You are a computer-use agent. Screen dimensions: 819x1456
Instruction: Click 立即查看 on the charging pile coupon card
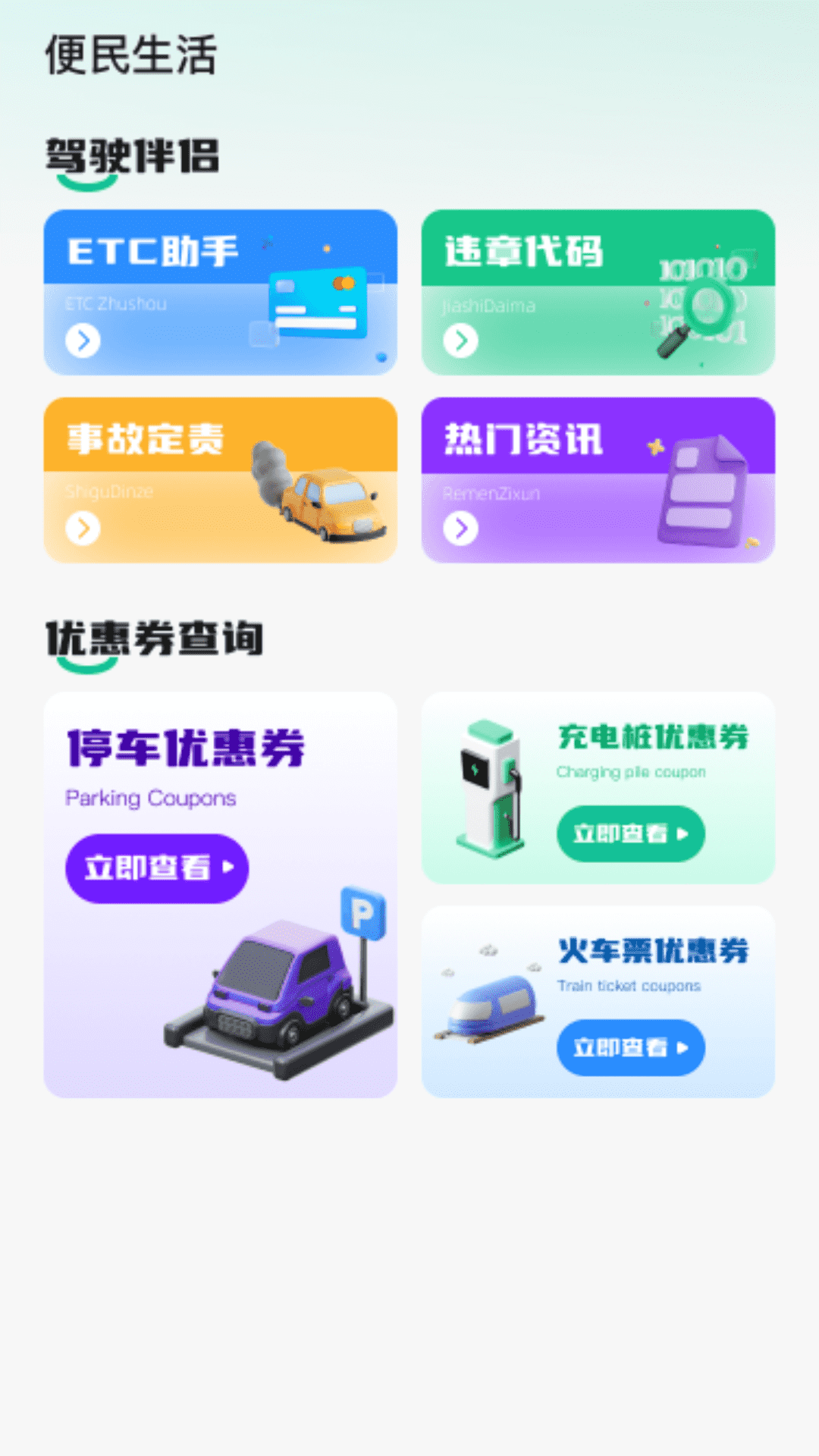coord(630,834)
